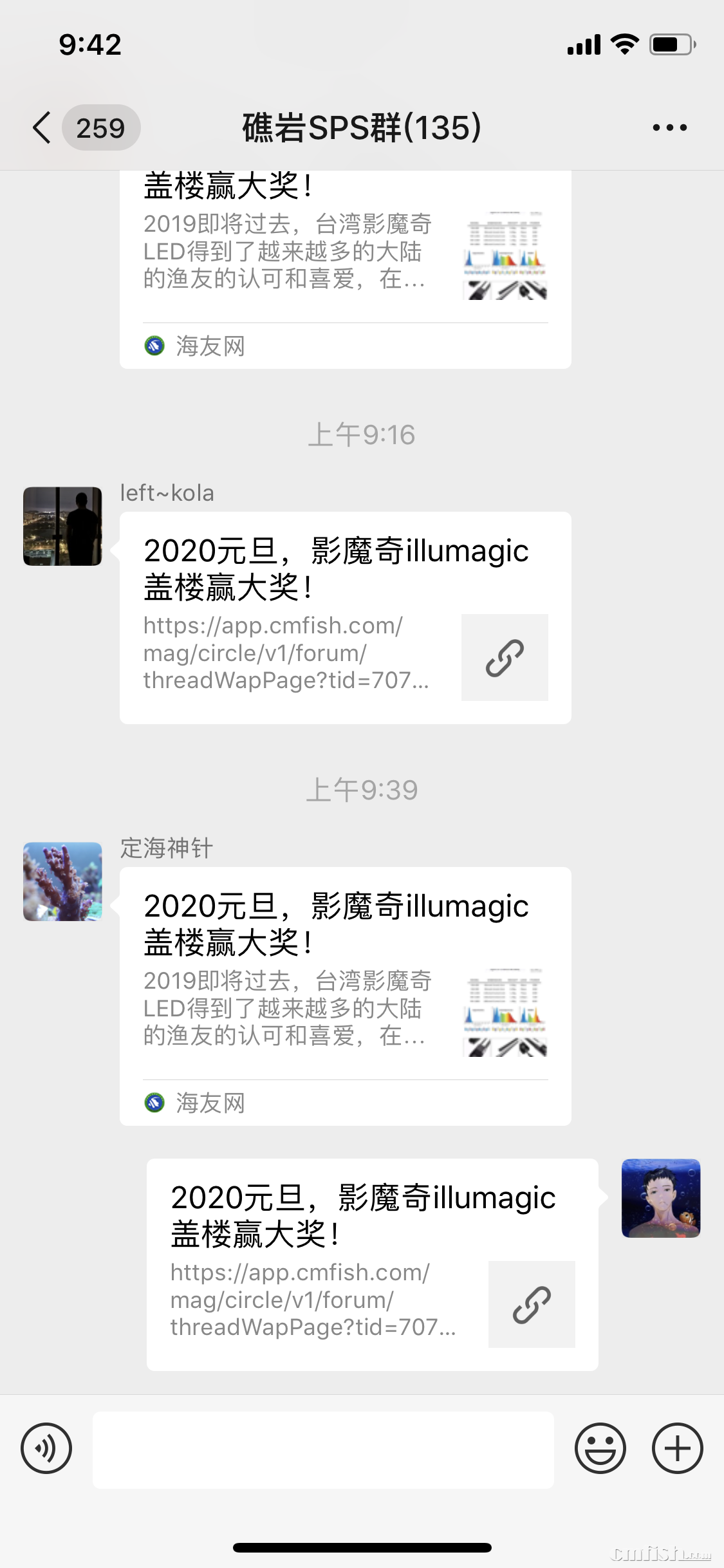Open the voice input icon
The height and width of the screenshot is (1568, 724).
[46, 1448]
